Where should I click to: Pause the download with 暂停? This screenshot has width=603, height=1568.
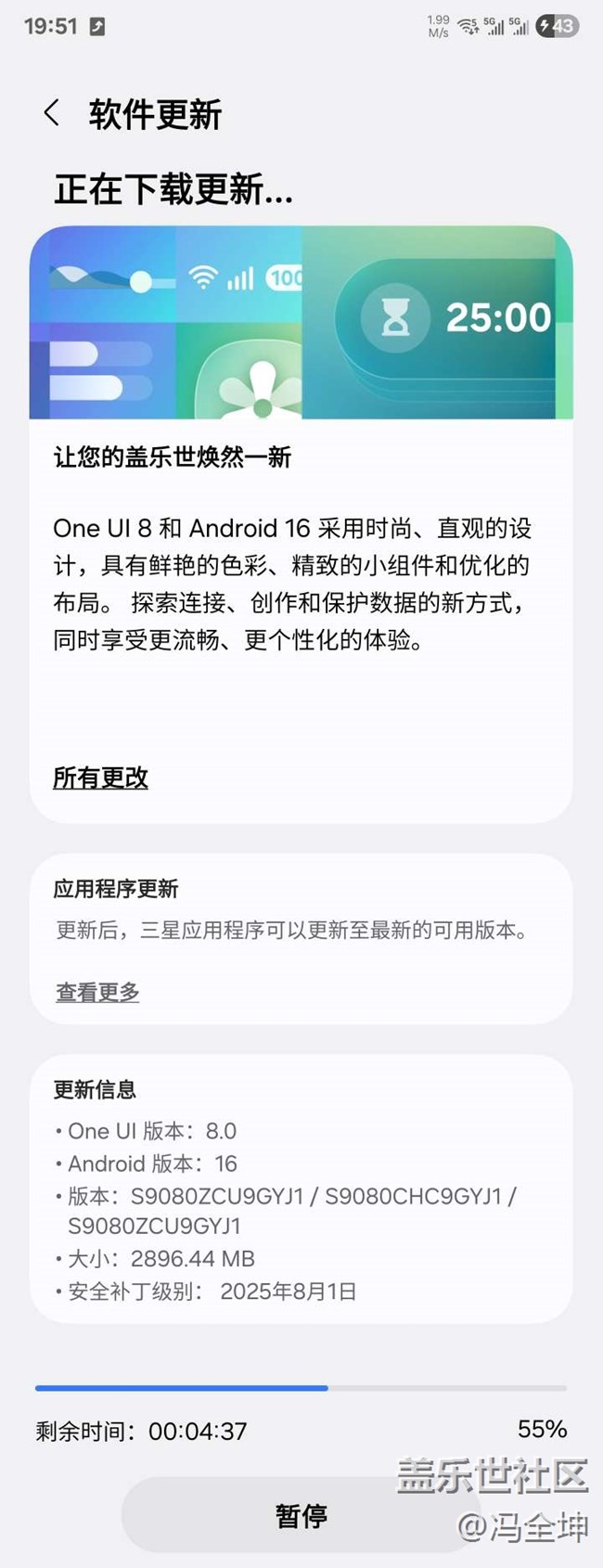(x=301, y=1515)
